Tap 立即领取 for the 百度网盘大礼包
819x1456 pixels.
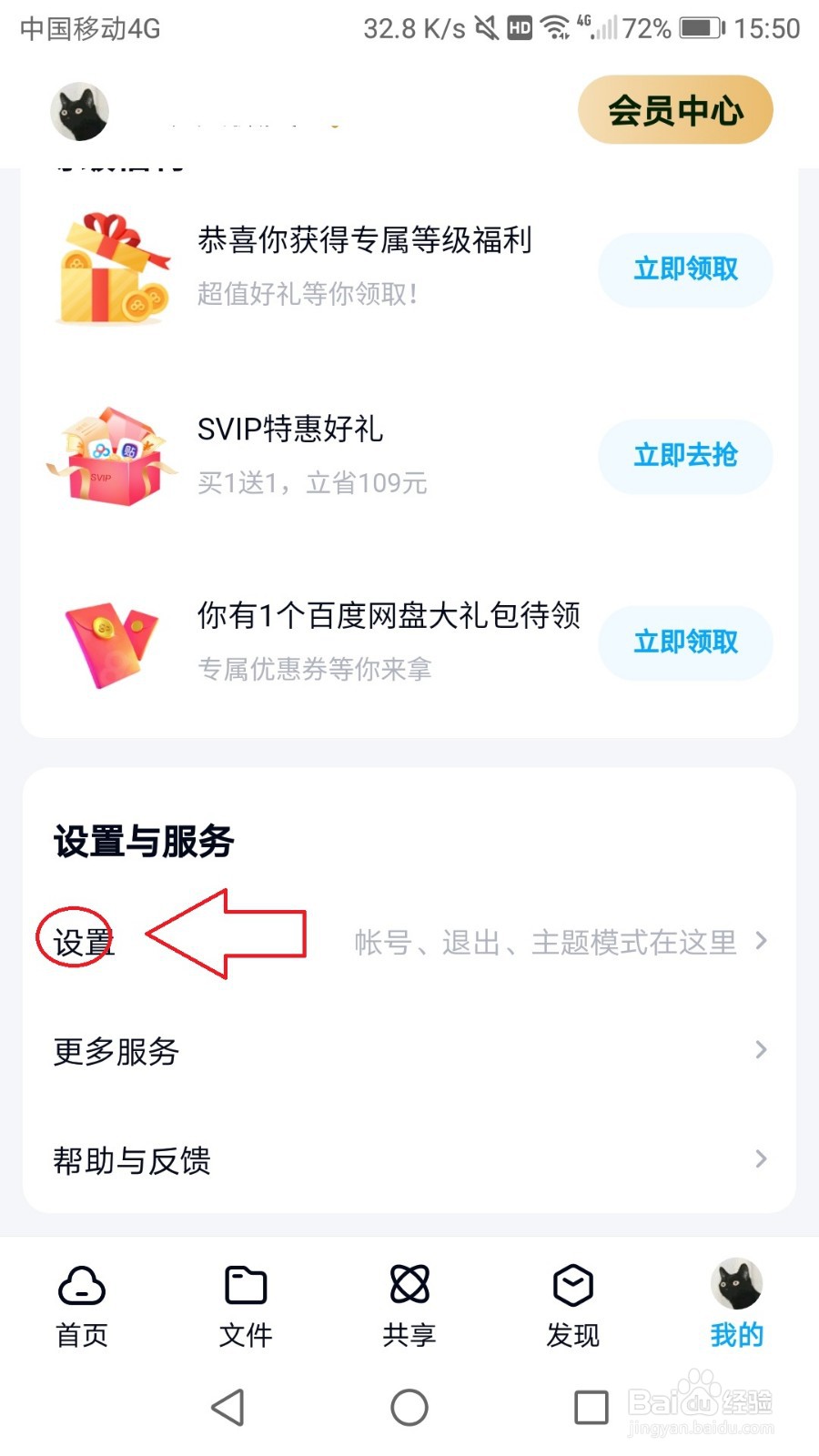(684, 642)
